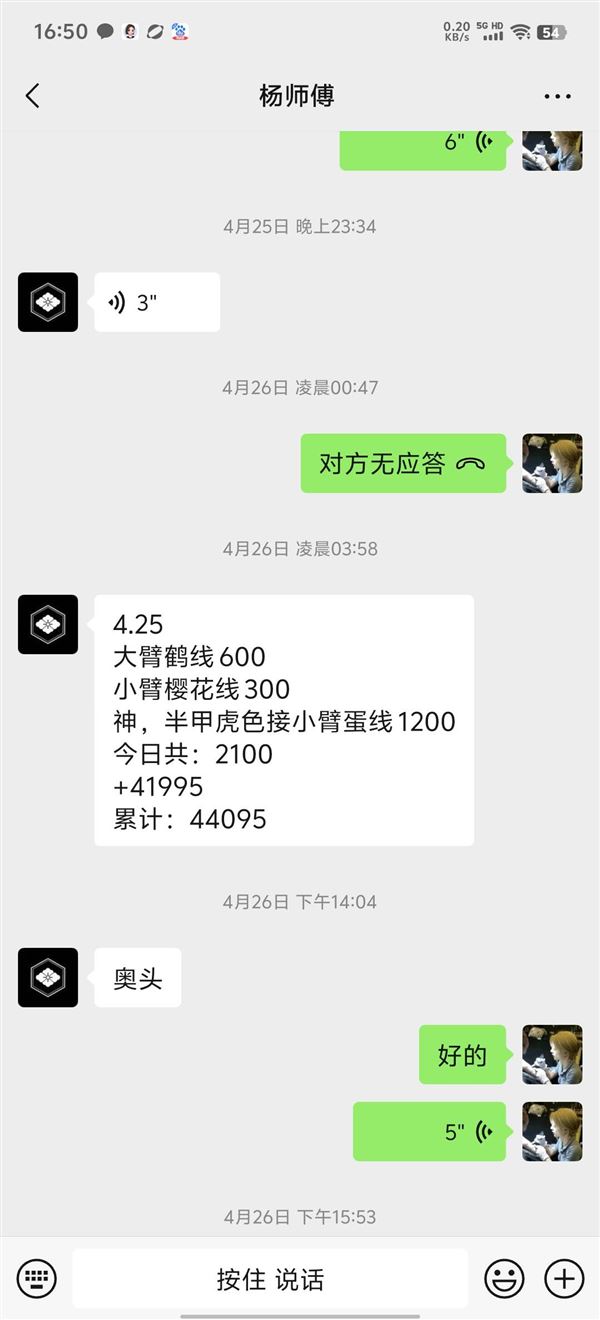Viewport: 600px width, 1320px height.
Task: Play the sent 5-second voice message
Action: click(x=430, y=1132)
